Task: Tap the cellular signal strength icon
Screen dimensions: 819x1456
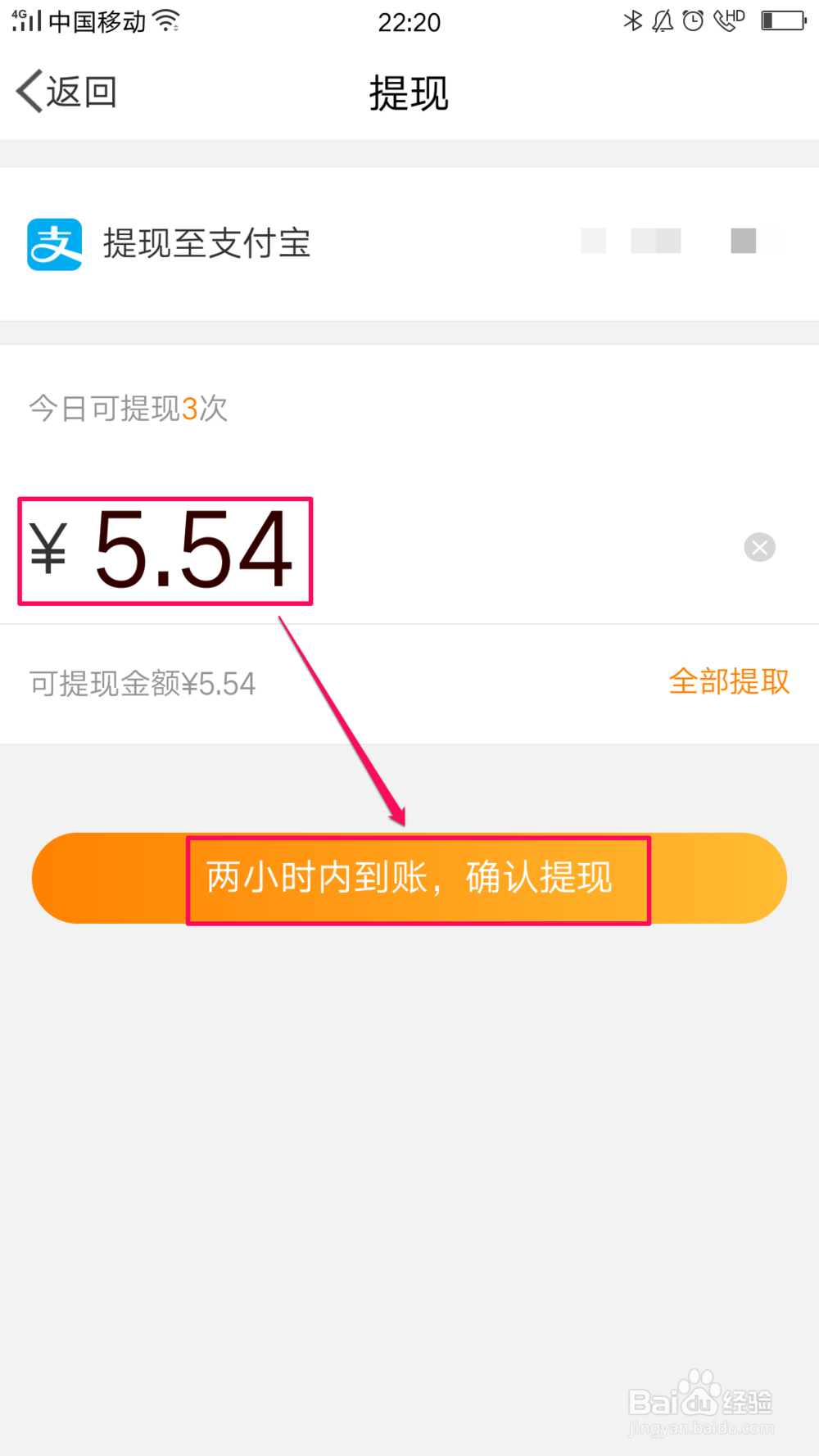Action: [25, 20]
